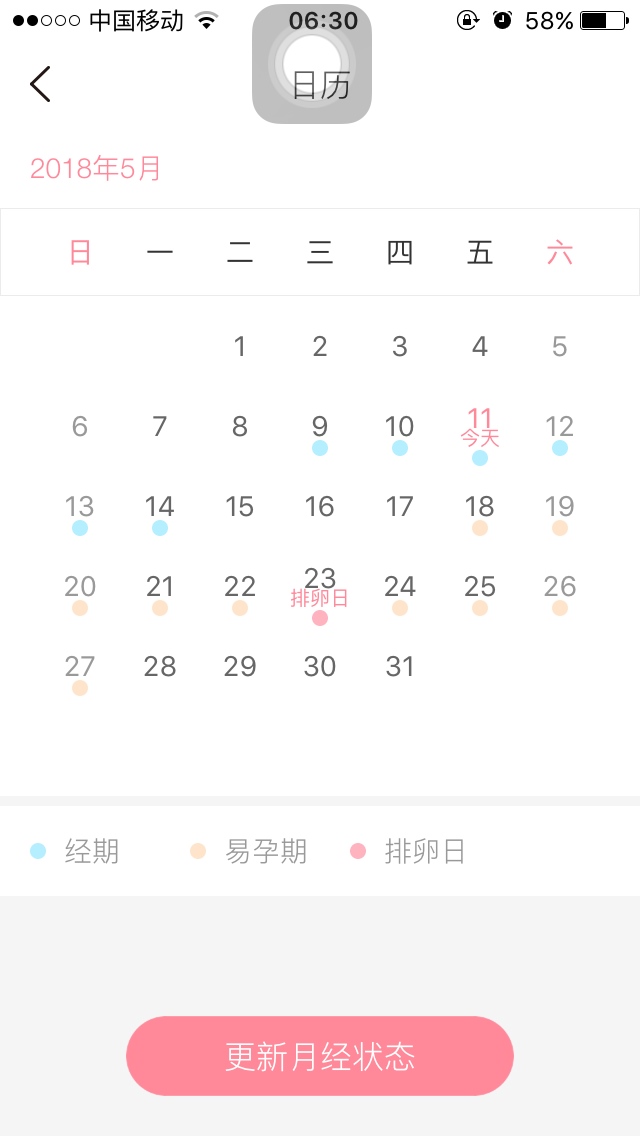Tap the 更新月经状态 button
The image size is (640, 1136).
coord(320,1056)
